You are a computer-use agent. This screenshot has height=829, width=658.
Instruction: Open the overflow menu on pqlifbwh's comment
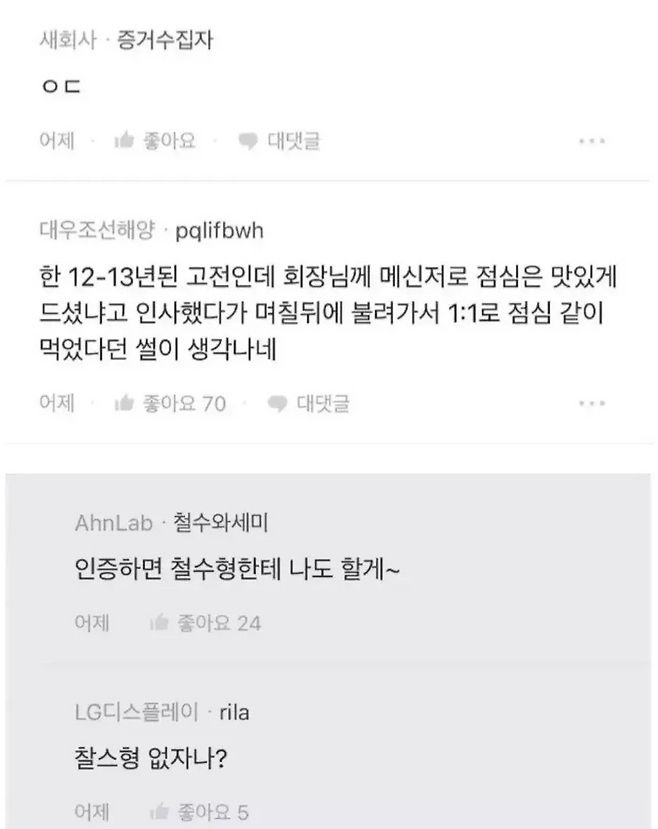(x=592, y=403)
